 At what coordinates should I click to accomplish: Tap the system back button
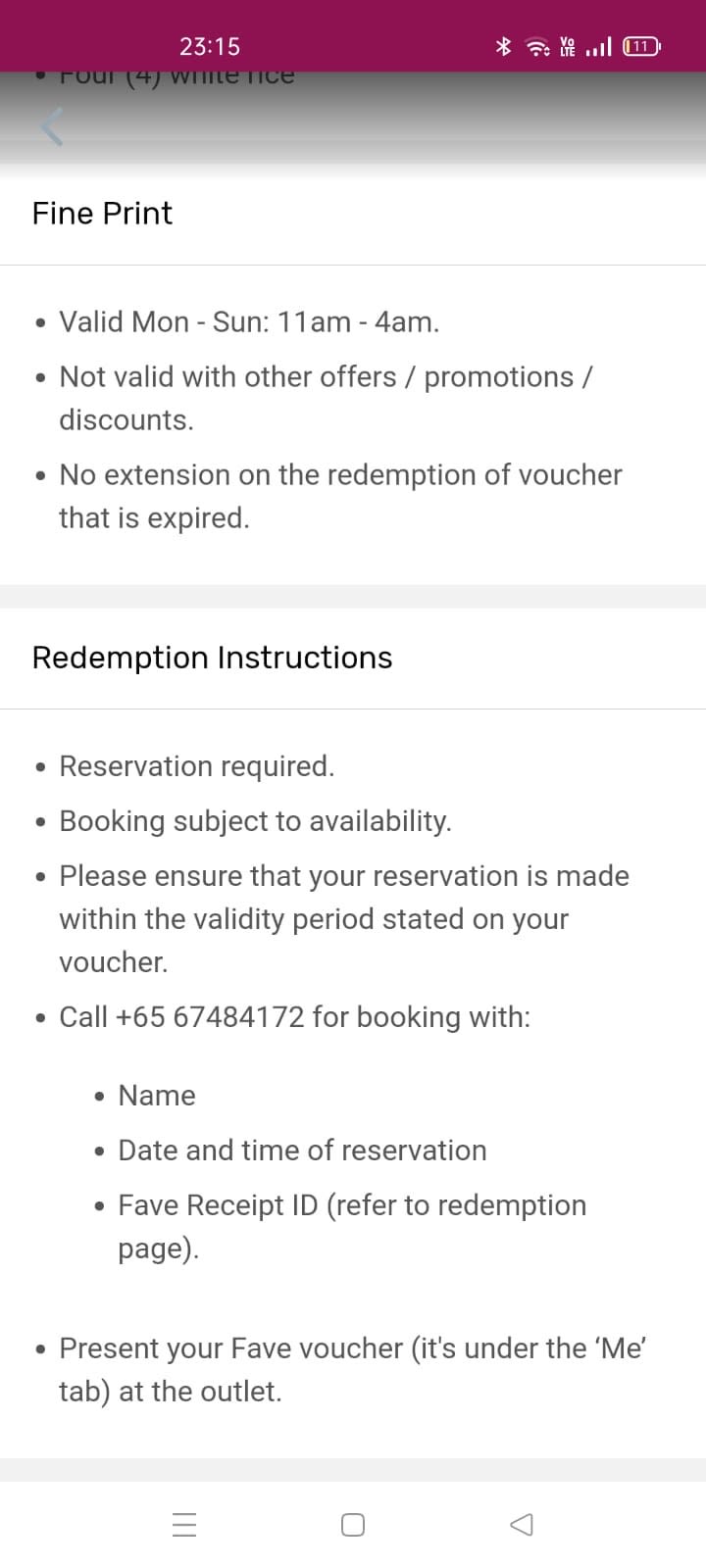point(522,1524)
